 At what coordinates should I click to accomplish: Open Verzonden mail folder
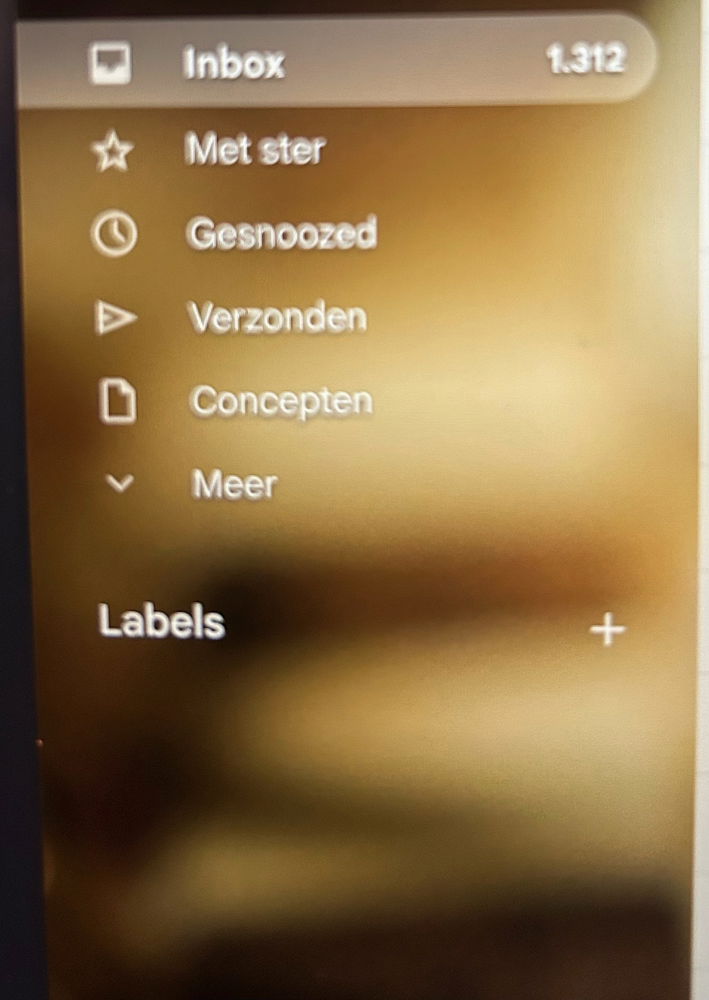pyautogui.click(x=277, y=318)
